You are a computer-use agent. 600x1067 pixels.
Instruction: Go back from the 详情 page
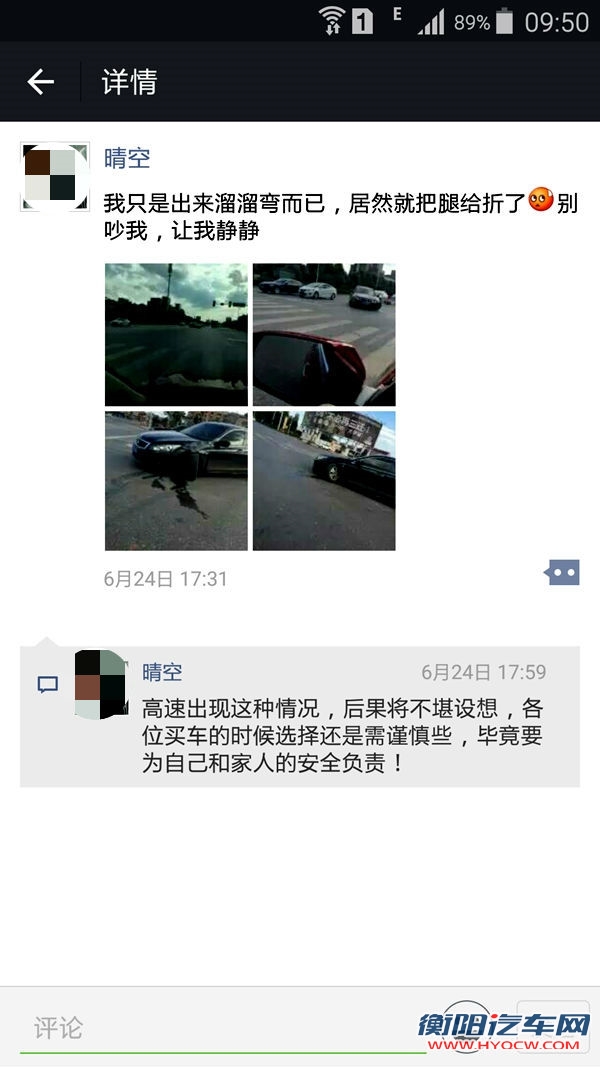(40, 82)
